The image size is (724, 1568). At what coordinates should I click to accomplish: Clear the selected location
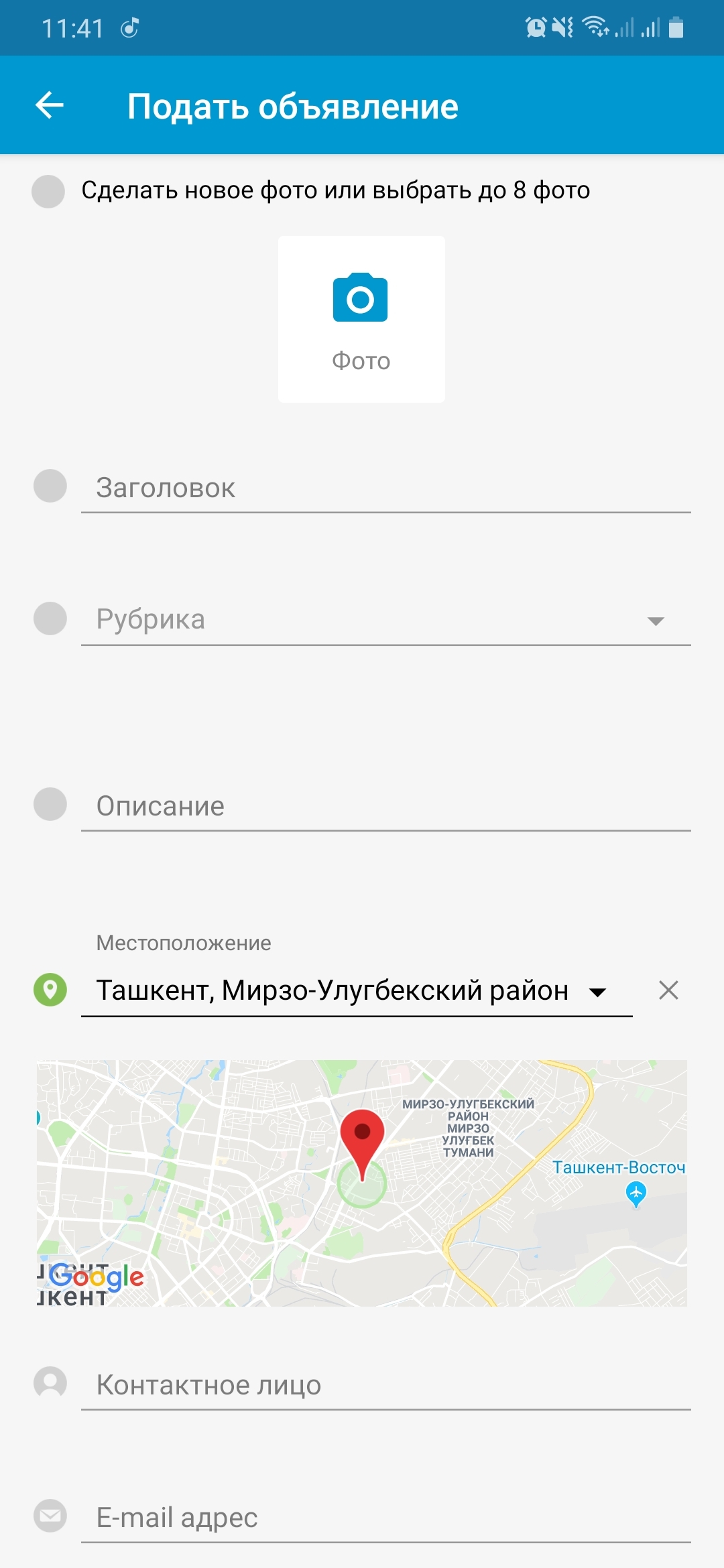668,990
